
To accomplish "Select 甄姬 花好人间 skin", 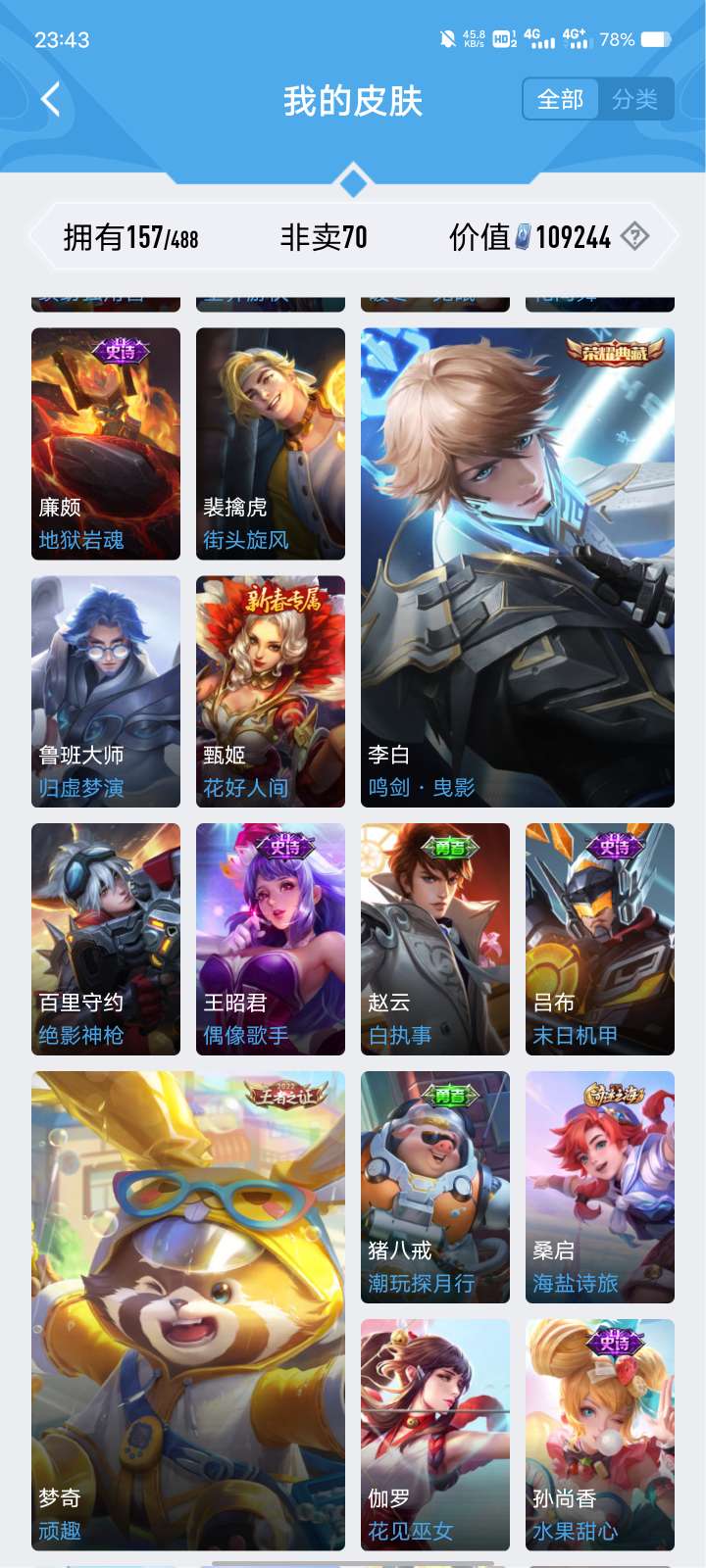I will tap(271, 692).
